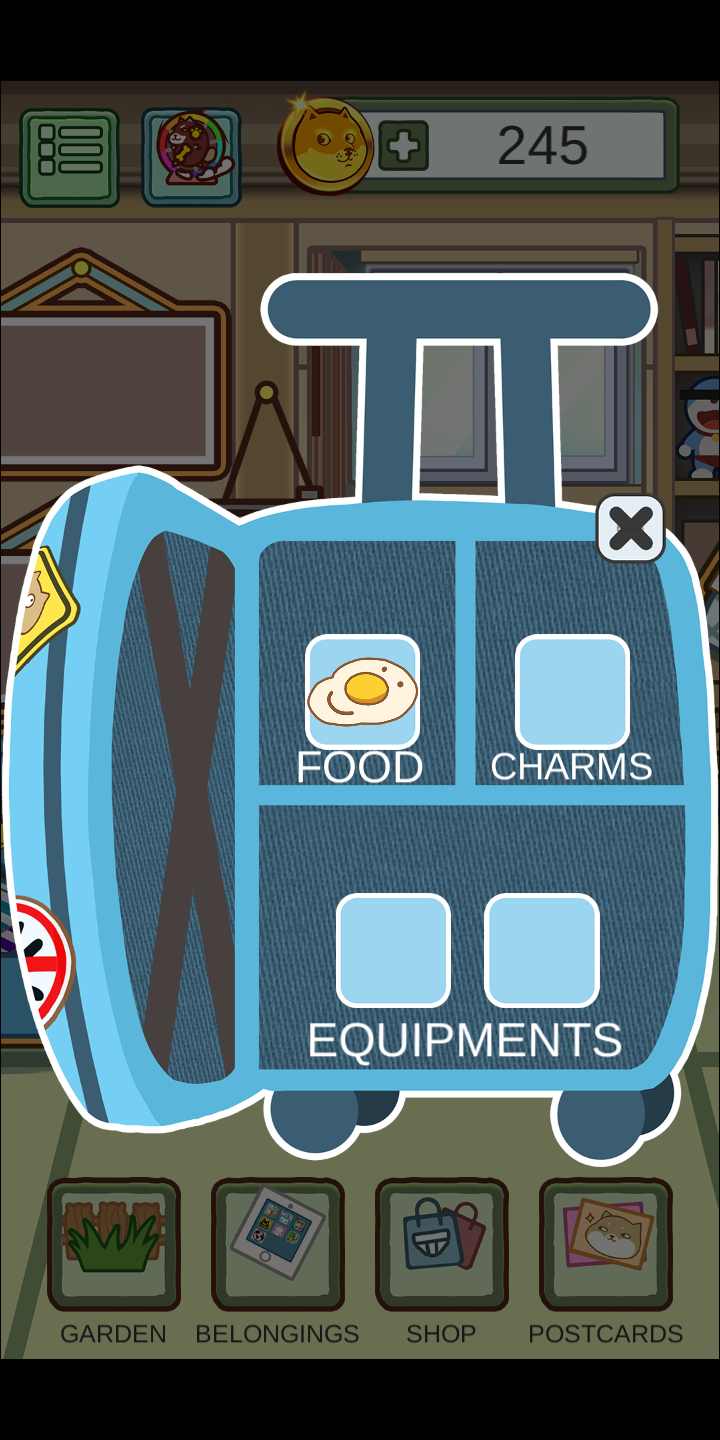Image resolution: width=720 pixels, height=1440 pixels.
Task: Close the suitcase packing panel
Action: click(x=631, y=528)
